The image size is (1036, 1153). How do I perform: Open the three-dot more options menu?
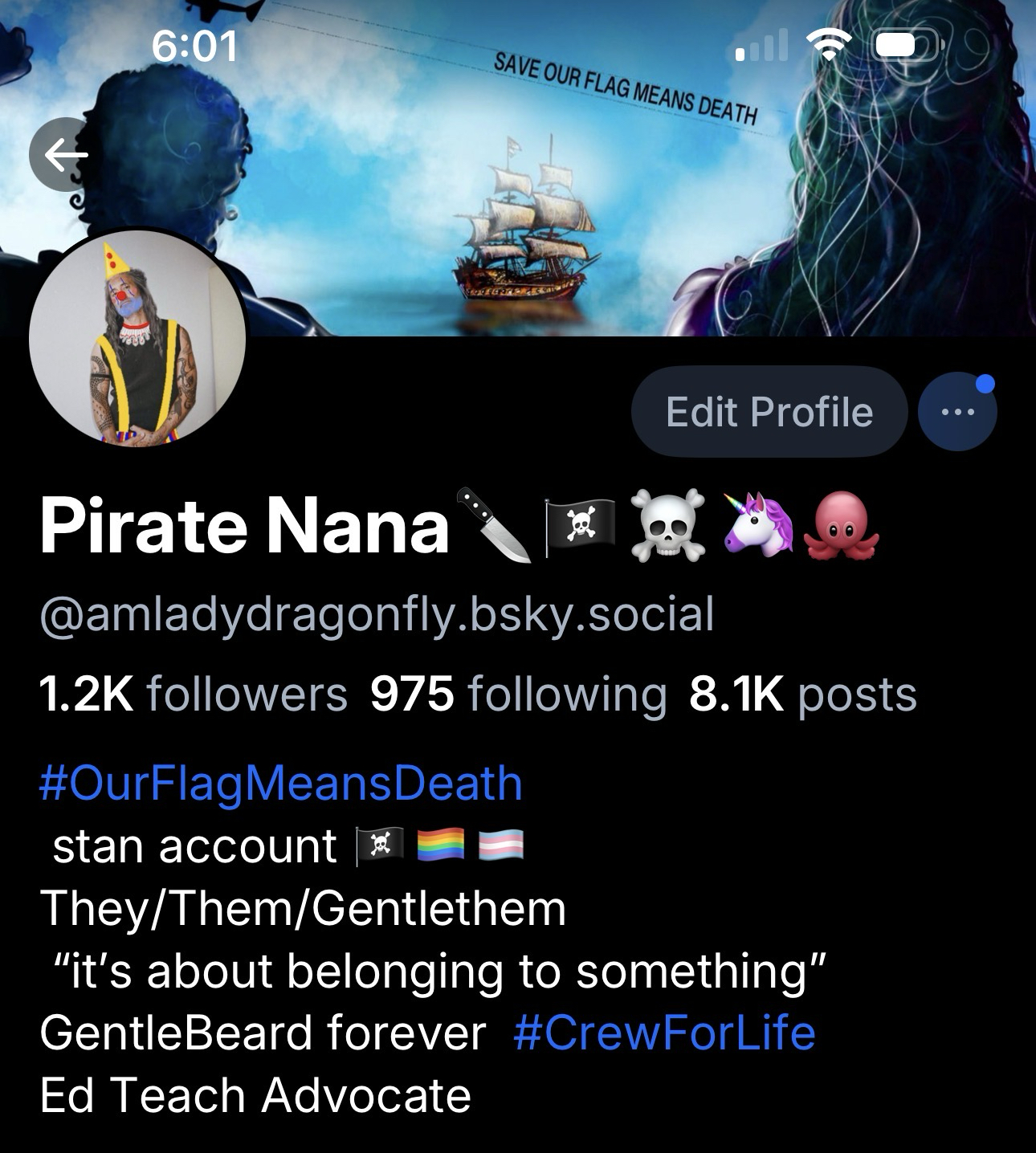pos(956,413)
